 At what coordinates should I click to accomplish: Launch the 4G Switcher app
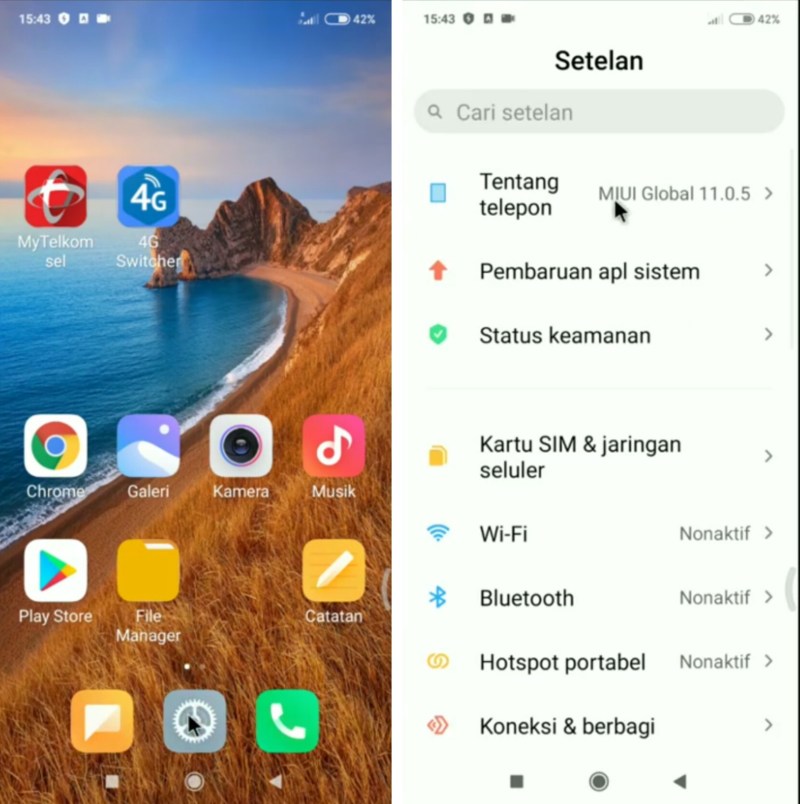[x=148, y=198]
